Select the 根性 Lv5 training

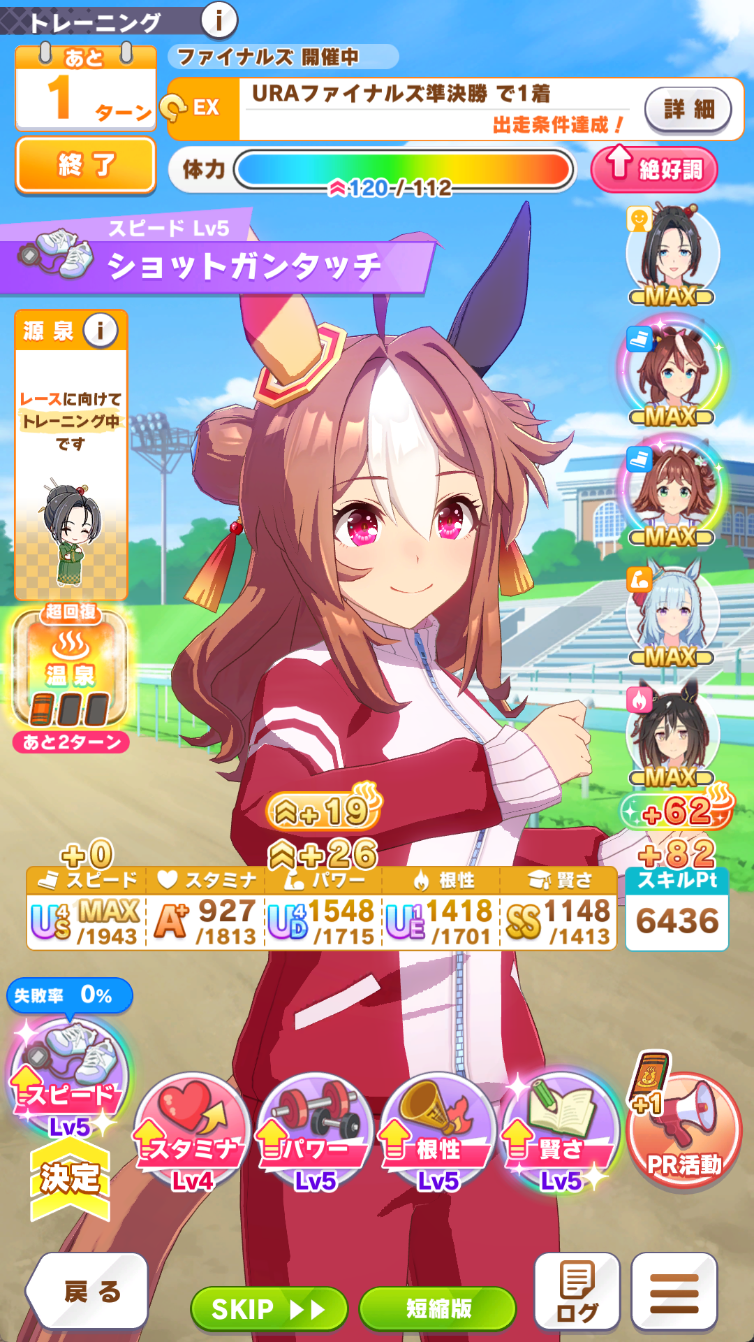click(438, 1130)
